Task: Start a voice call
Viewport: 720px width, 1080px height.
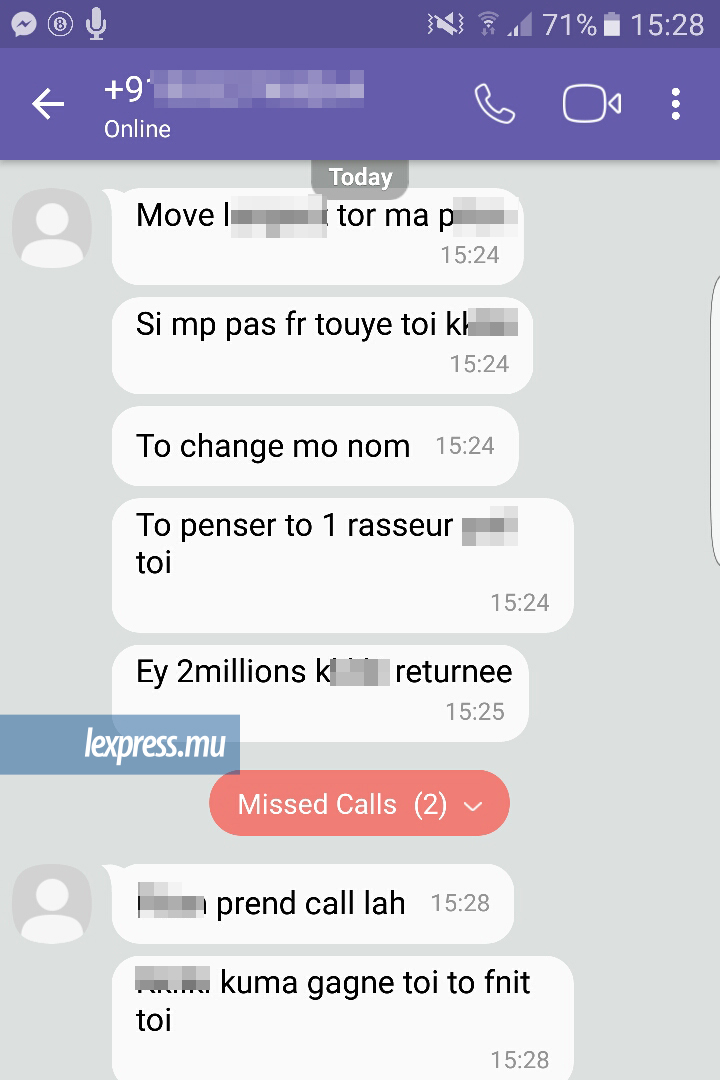Action: click(494, 104)
